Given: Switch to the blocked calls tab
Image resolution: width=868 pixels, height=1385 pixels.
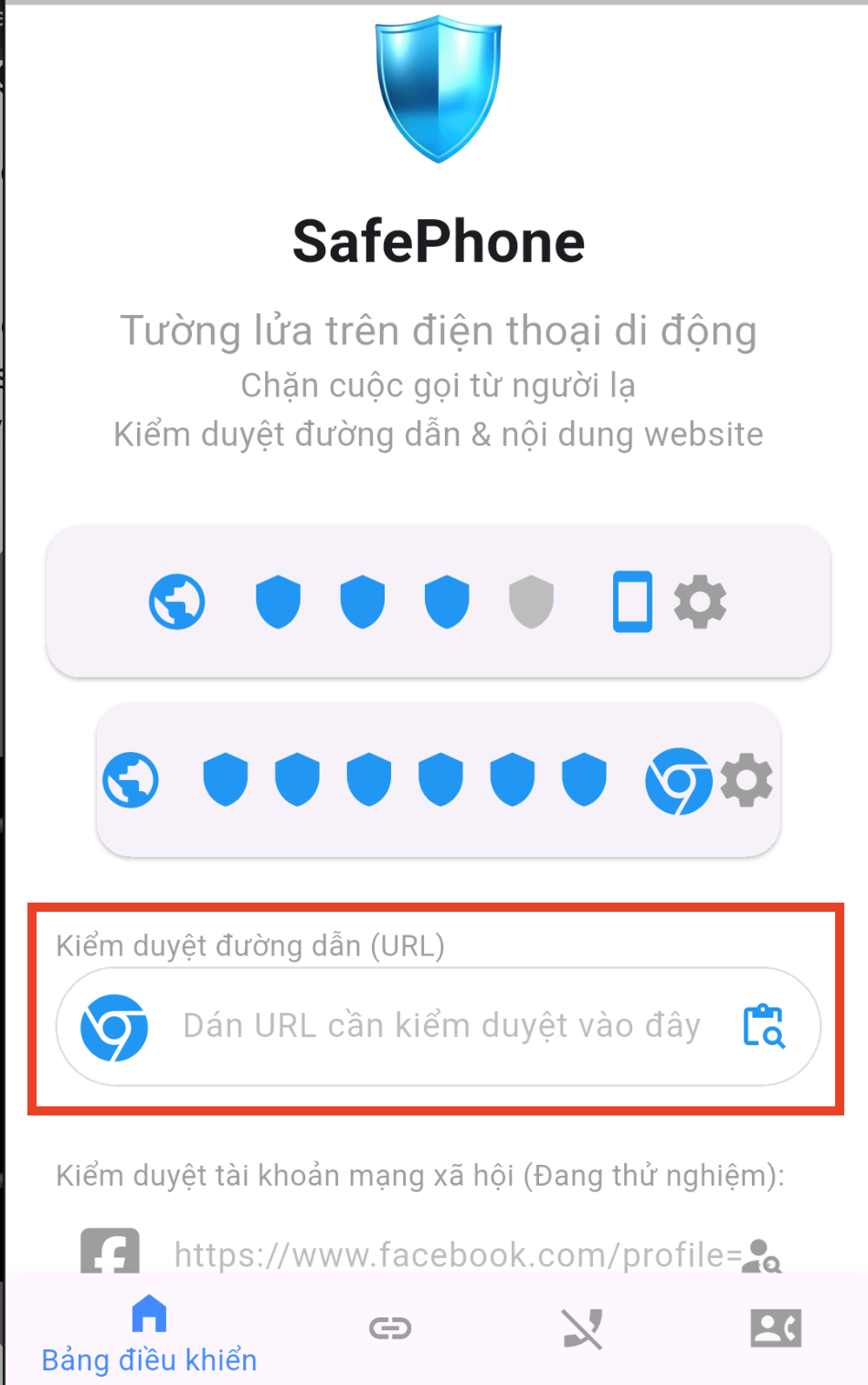Looking at the screenshot, I should click(583, 1328).
